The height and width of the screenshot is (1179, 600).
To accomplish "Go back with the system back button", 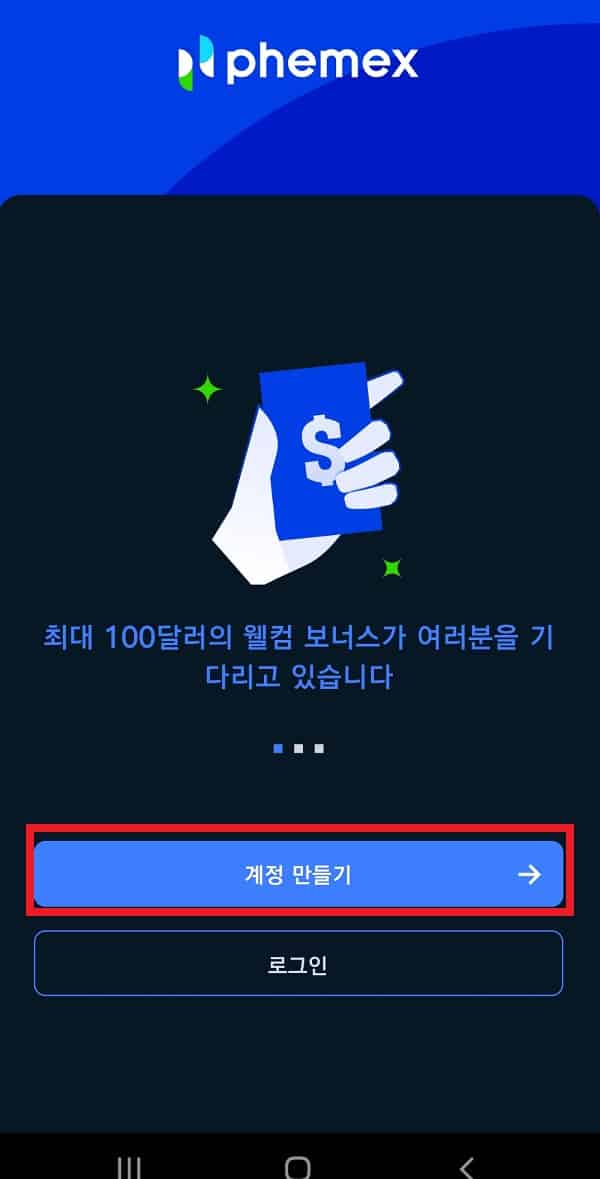I will 467,1167.
